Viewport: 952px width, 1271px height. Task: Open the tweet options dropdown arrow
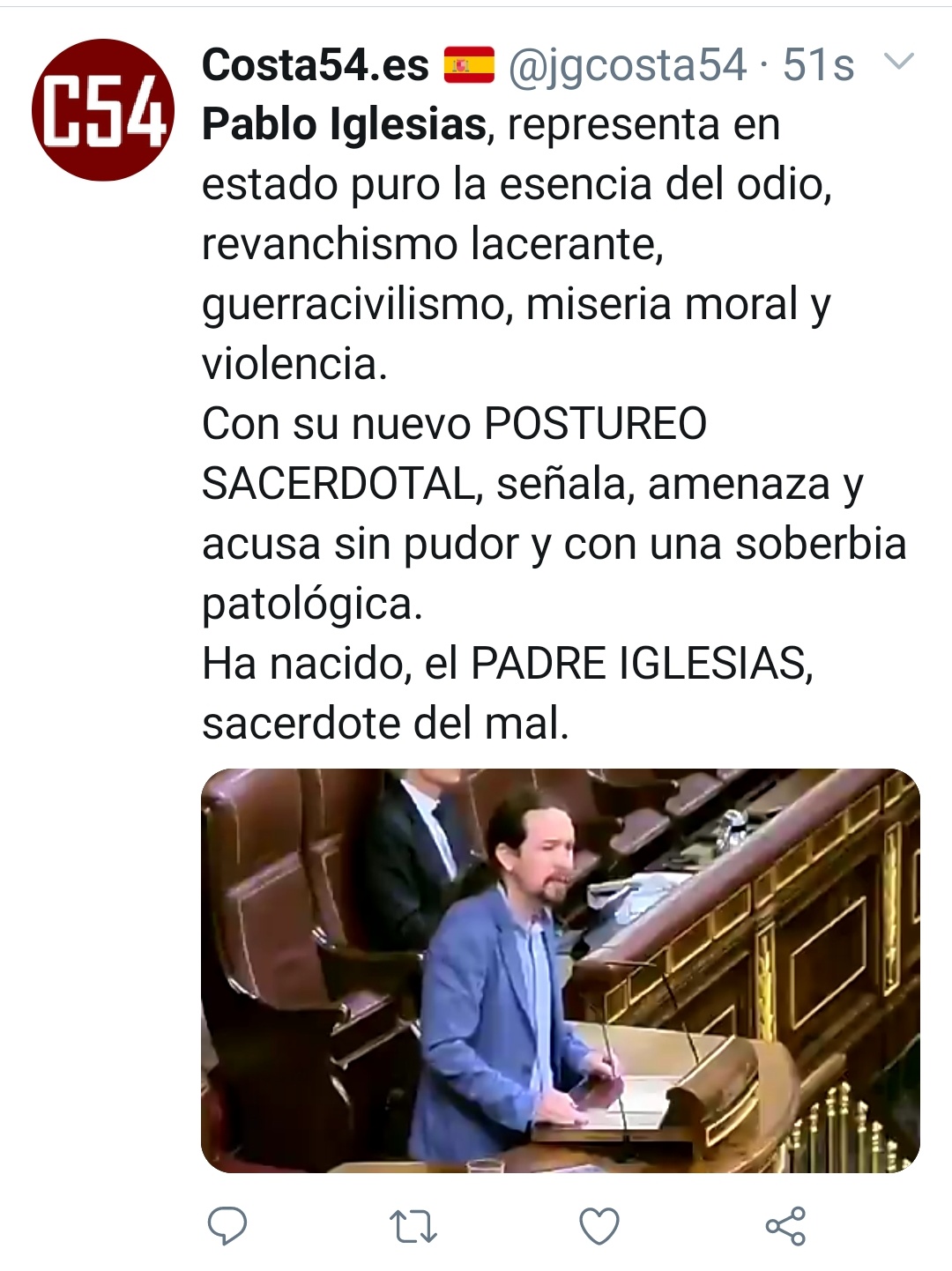[x=898, y=62]
